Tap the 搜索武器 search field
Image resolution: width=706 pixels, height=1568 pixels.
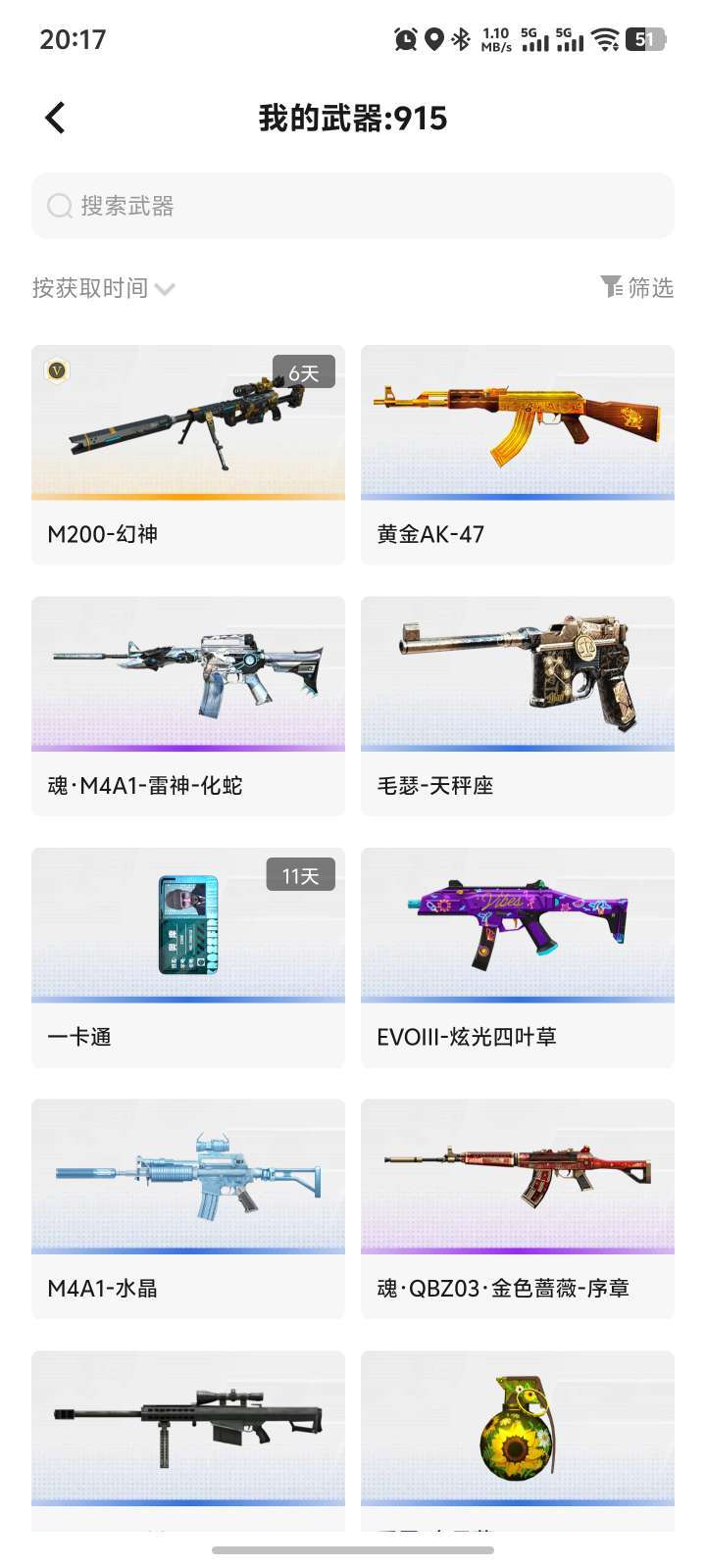coord(353,206)
